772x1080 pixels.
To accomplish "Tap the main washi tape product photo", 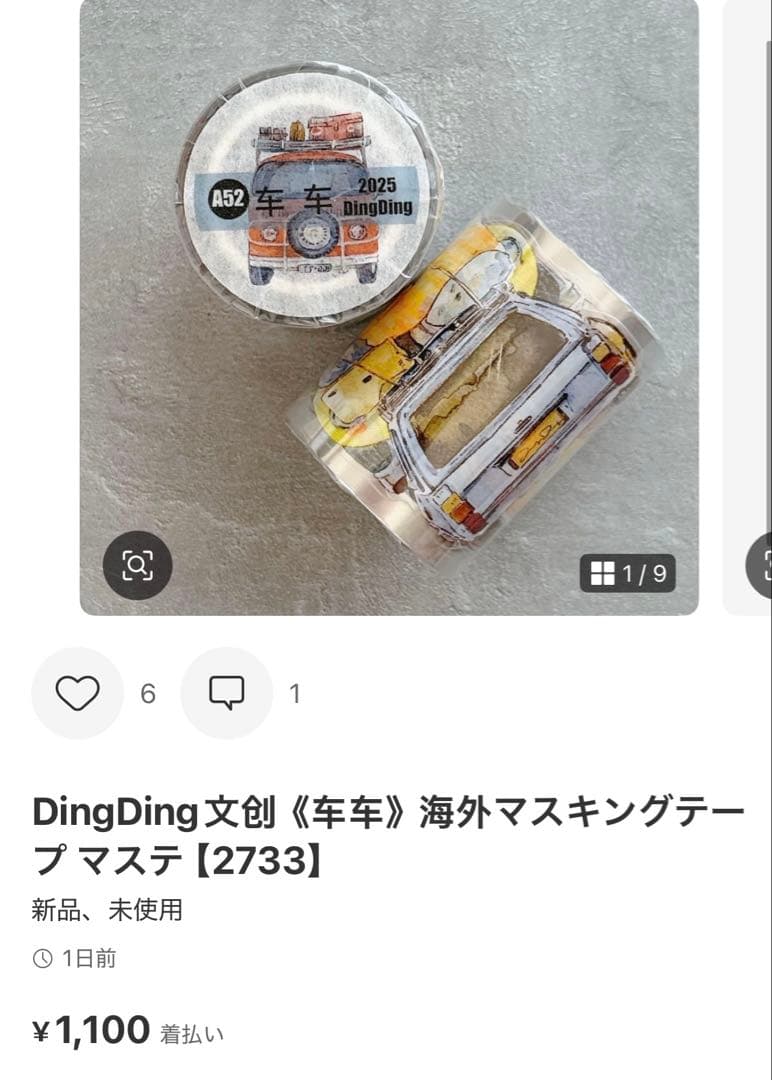I will click(400, 300).
